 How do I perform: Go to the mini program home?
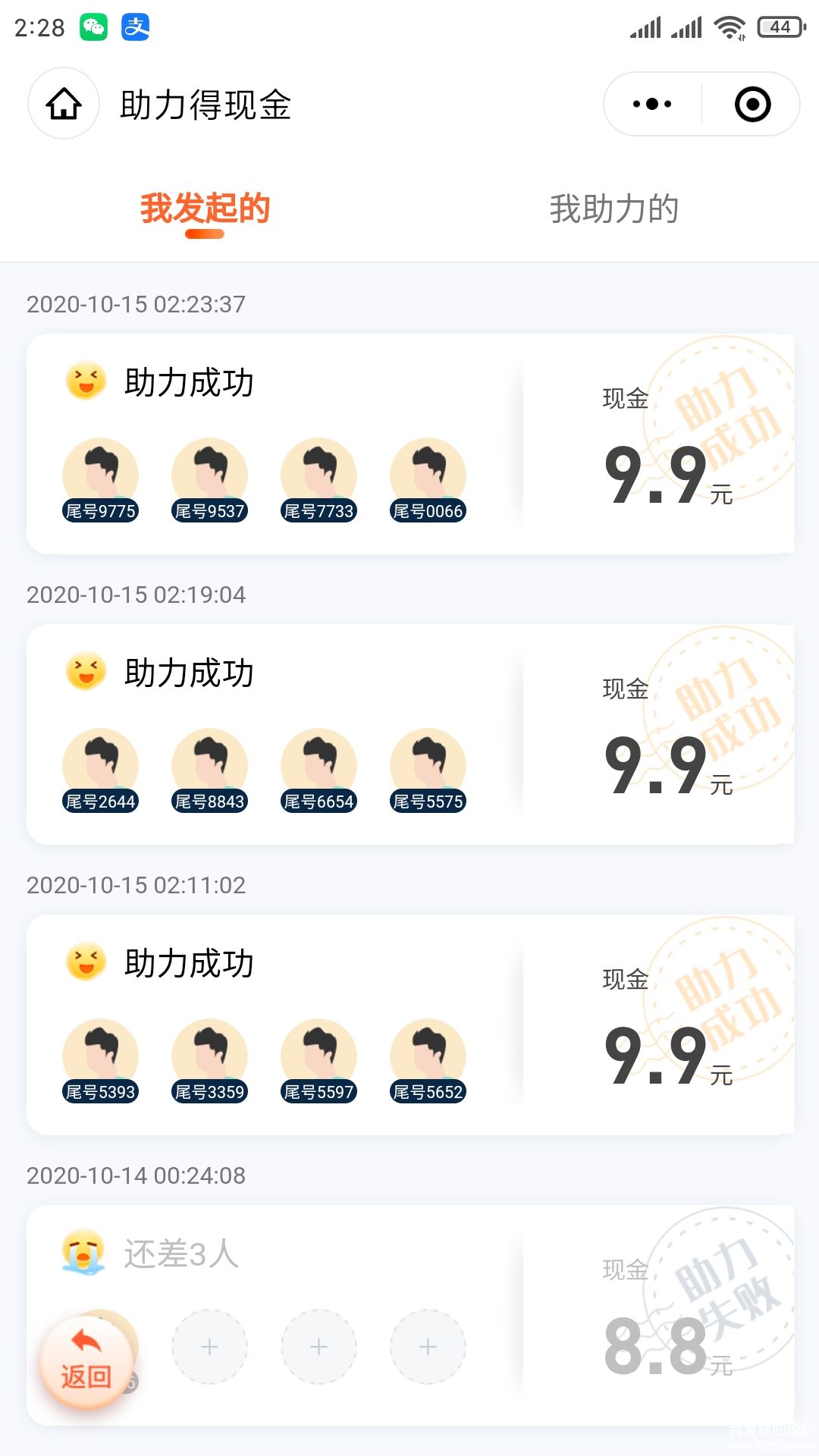64,104
